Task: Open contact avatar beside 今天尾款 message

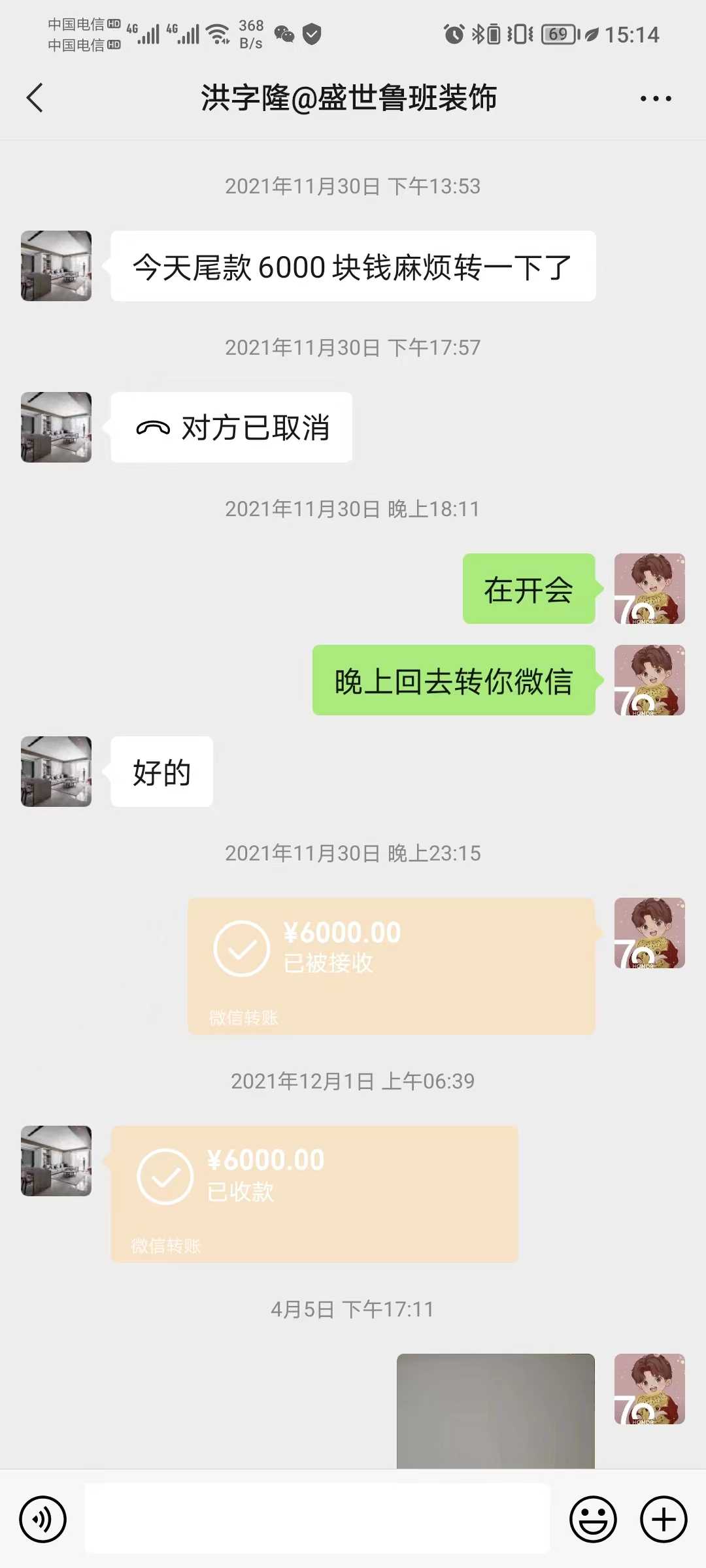Action: [56, 266]
